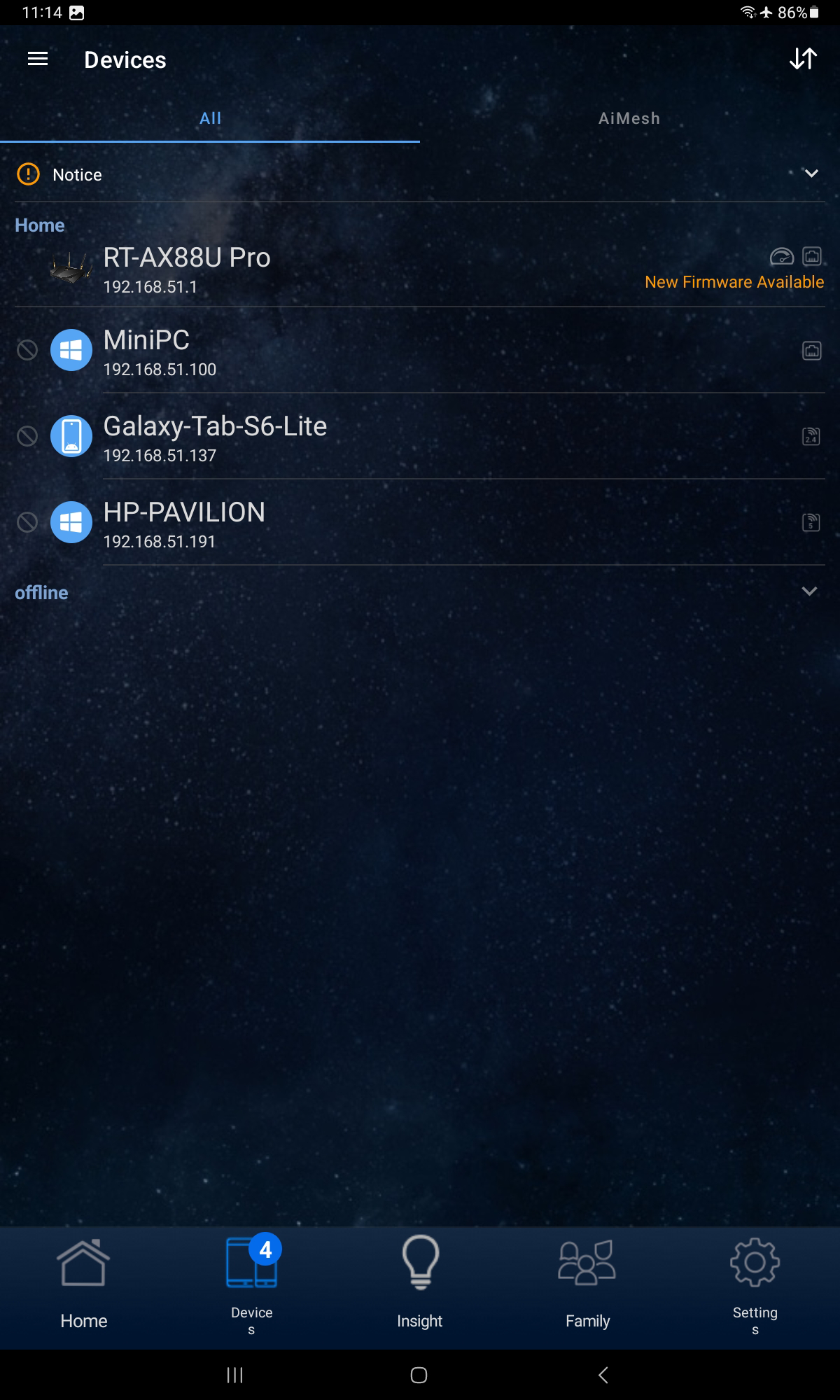Expand the offline devices list
The image size is (840, 1400).
[809, 591]
